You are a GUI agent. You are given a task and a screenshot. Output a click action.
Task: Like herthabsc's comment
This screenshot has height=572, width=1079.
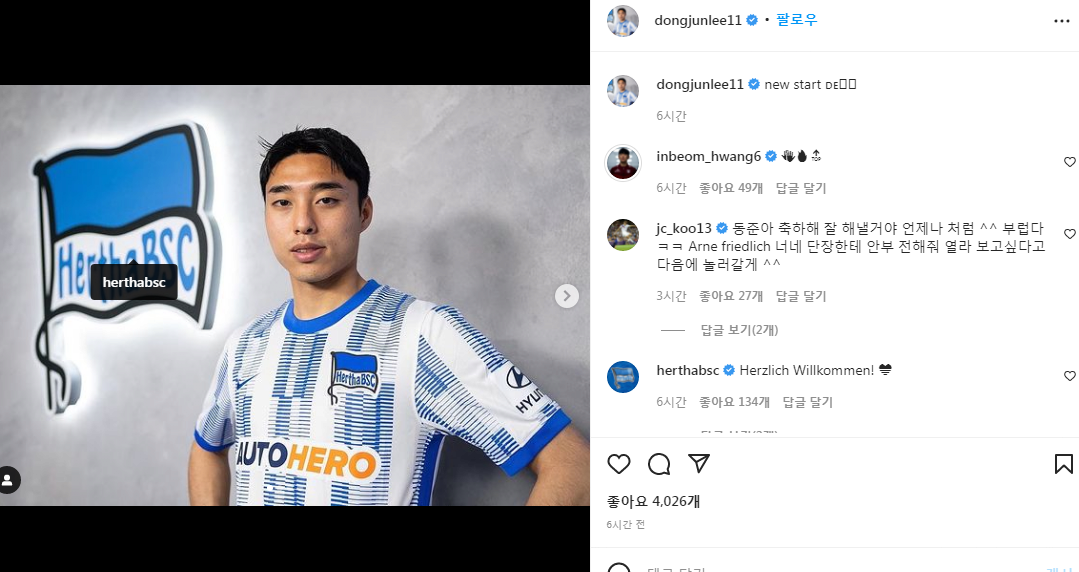tap(1069, 376)
